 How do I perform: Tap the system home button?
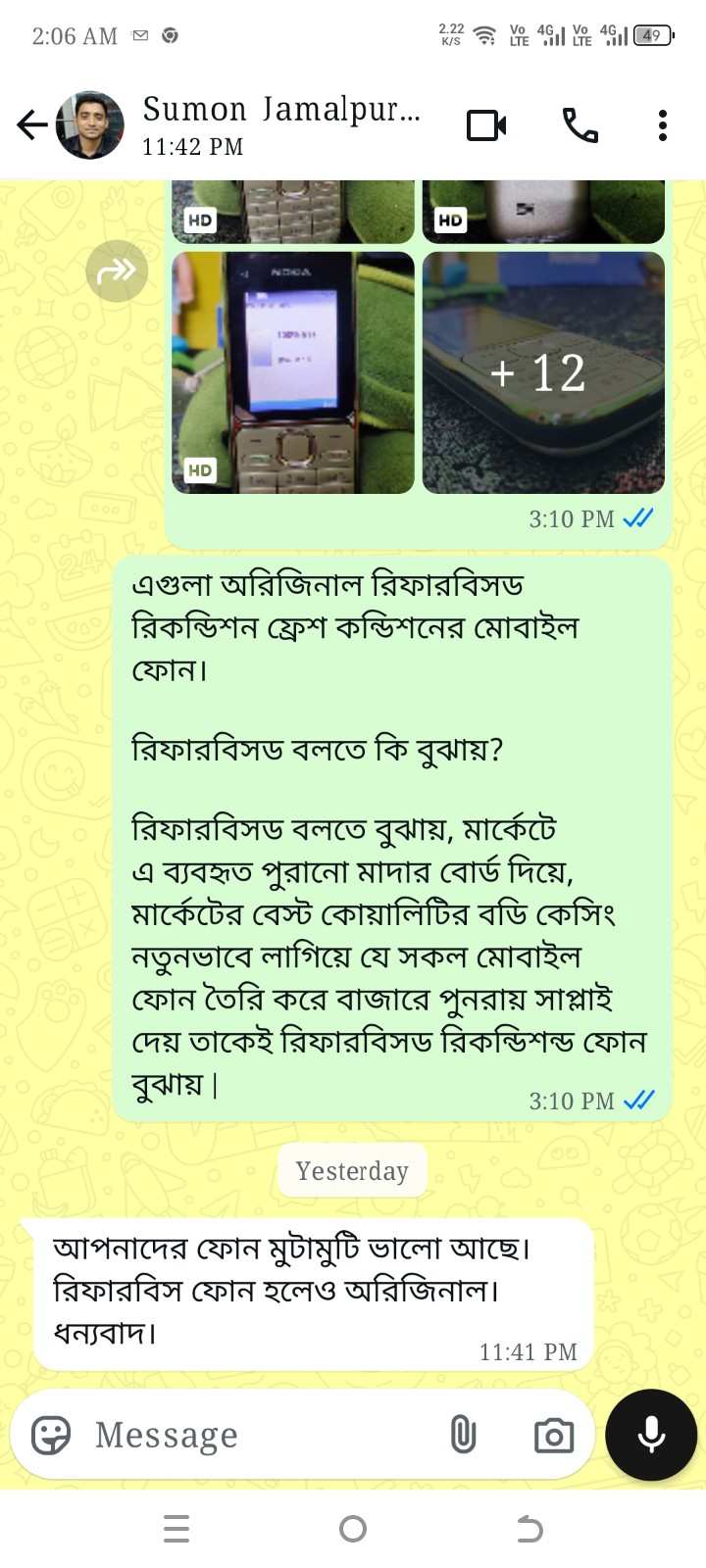click(x=353, y=1529)
